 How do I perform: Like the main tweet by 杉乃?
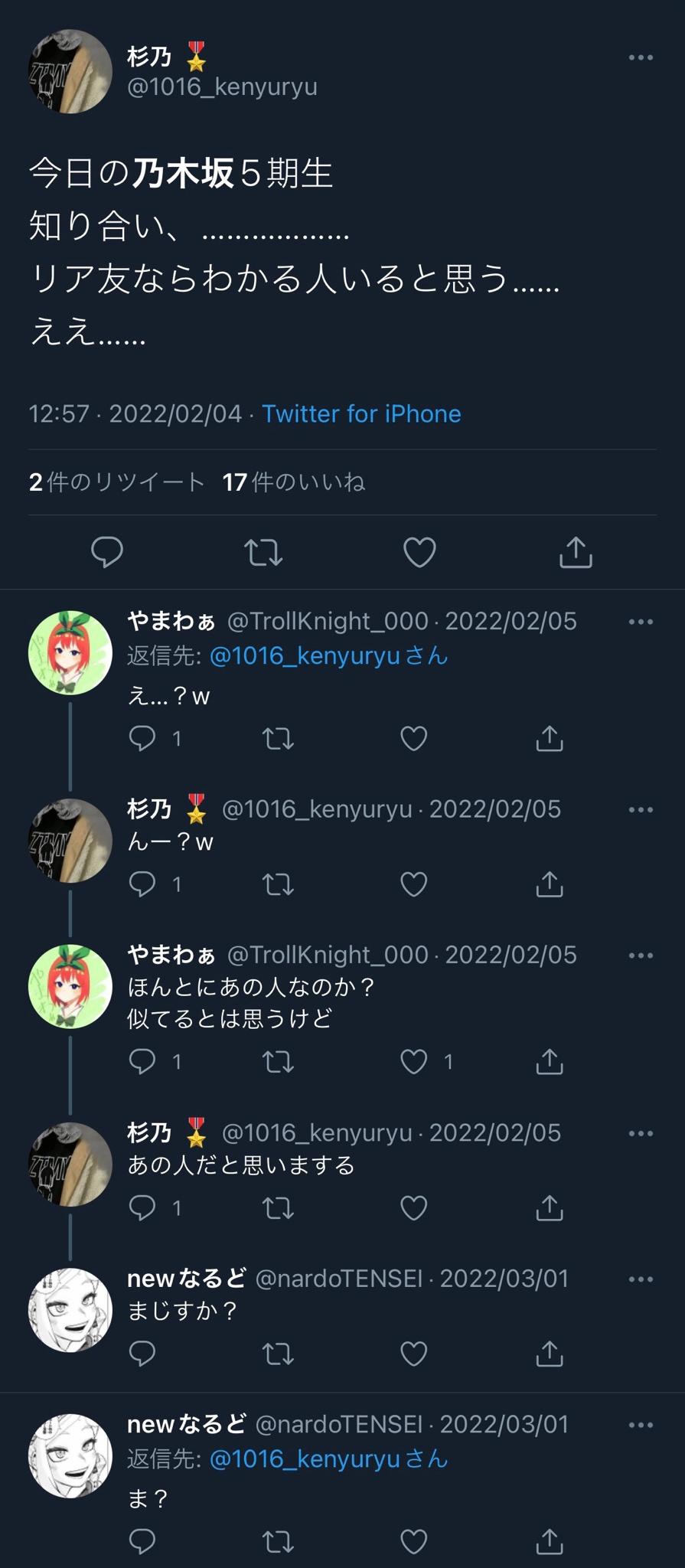coord(419,551)
